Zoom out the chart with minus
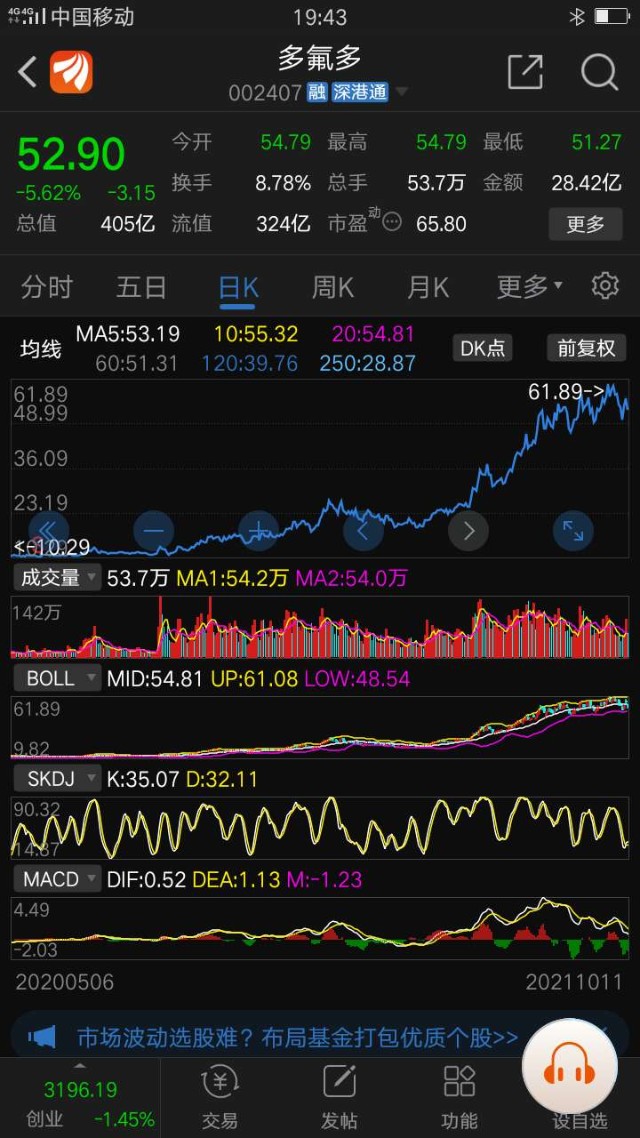This screenshot has height=1138, width=640. coord(154,530)
